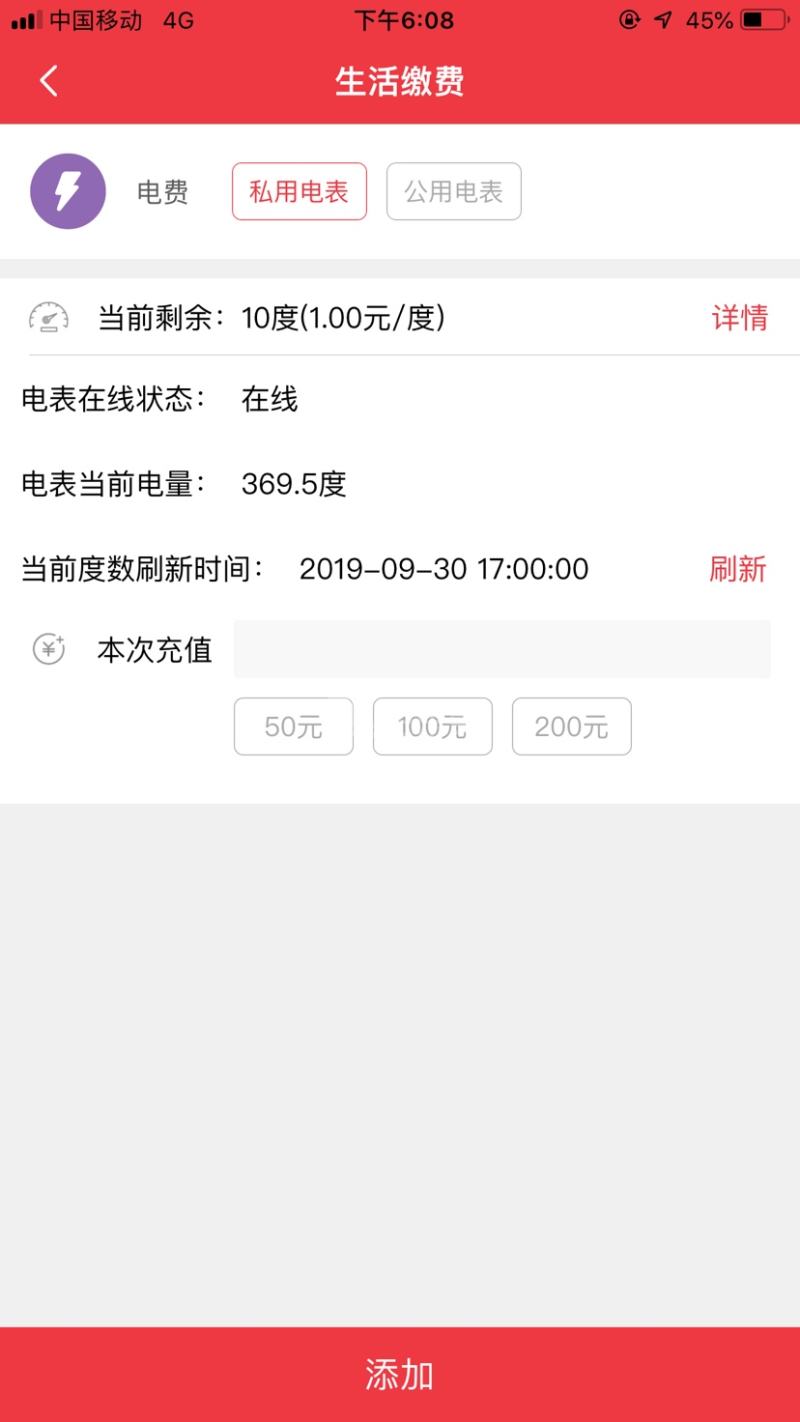Select the 私用电表 option
The width and height of the screenshot is (800, 1422).
tap(299, 191)
